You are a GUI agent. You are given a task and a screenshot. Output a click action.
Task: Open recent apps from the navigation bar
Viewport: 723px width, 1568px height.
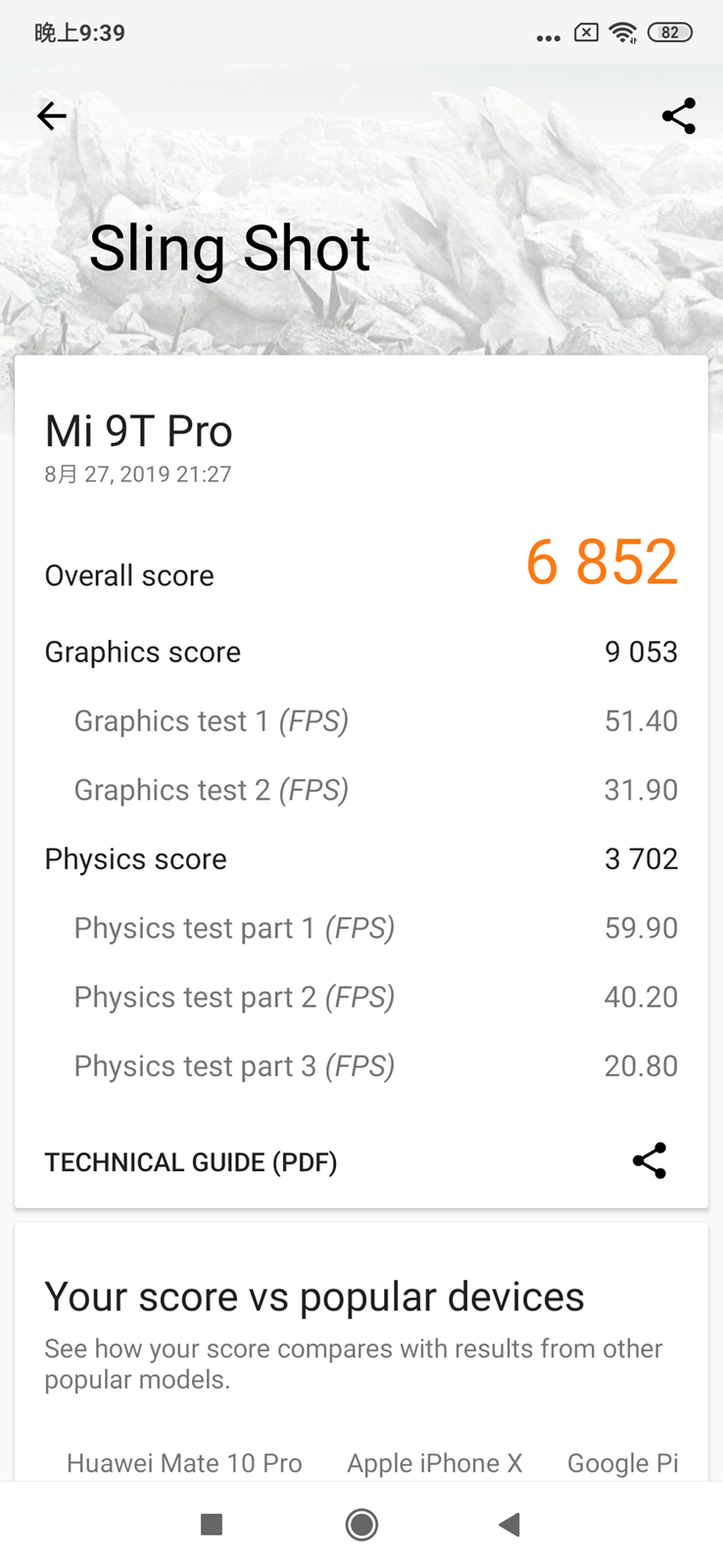tap(212, 1524)
